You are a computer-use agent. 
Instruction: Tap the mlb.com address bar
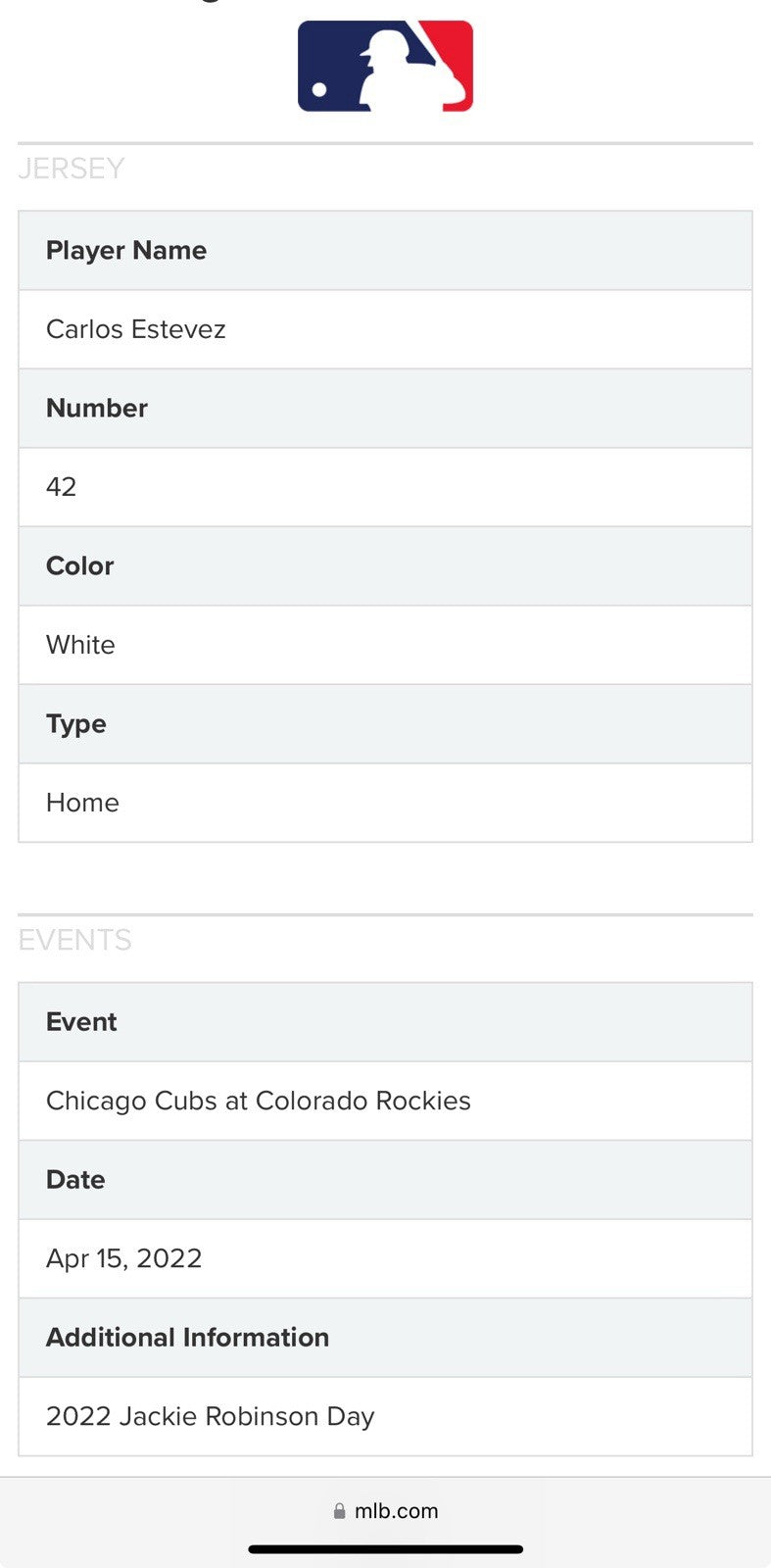tap(386, 1510)
